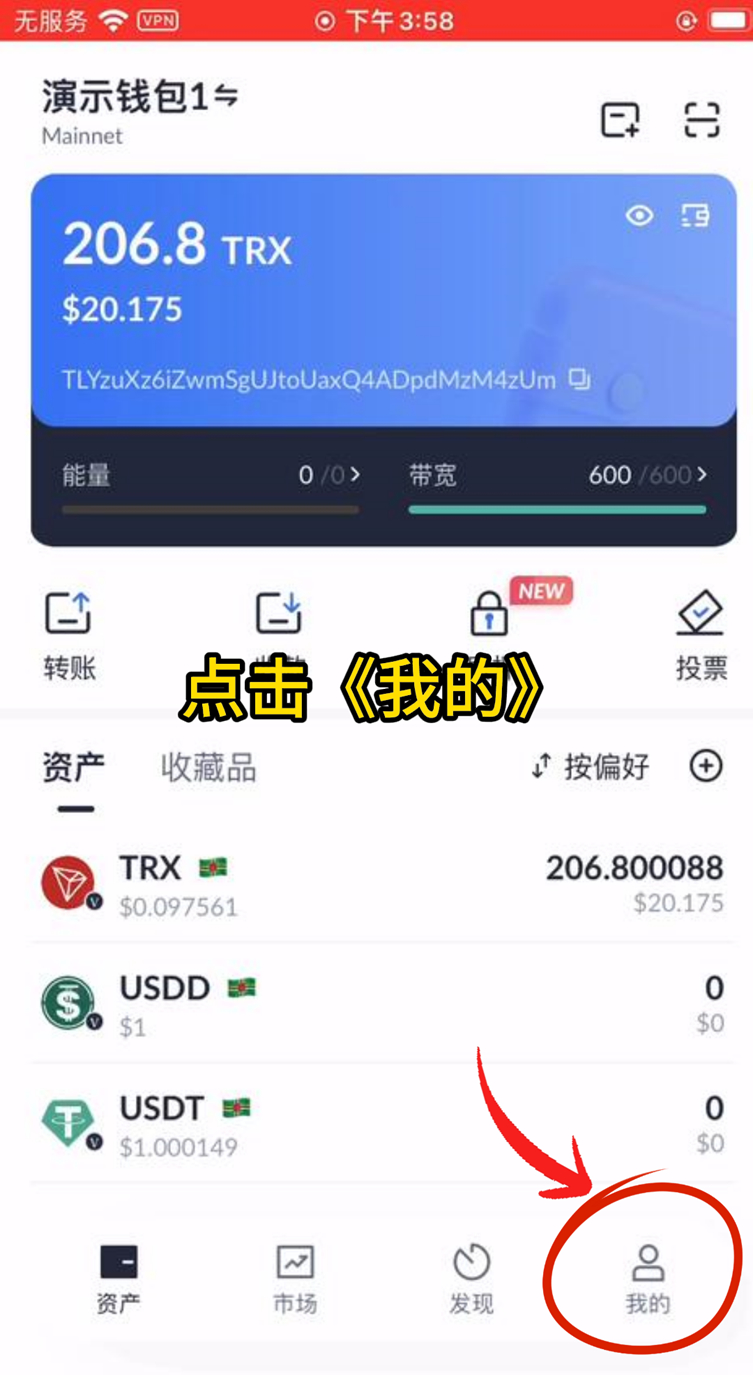This screenshot has height=1375, width=753.
Task: Open the USDD asset row
Action: [x=380, y=1004]
